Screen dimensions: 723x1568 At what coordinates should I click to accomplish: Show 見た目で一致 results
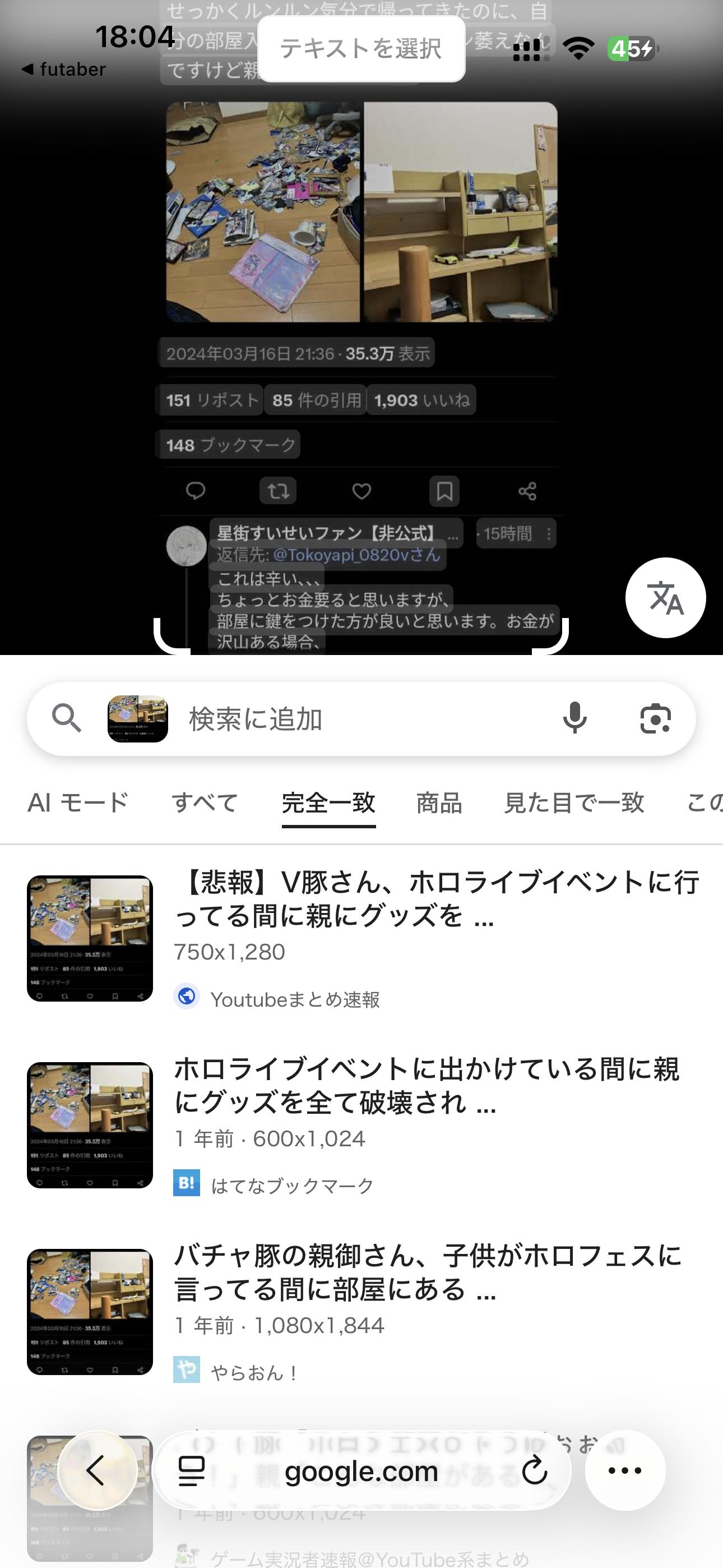click(574, 803)
